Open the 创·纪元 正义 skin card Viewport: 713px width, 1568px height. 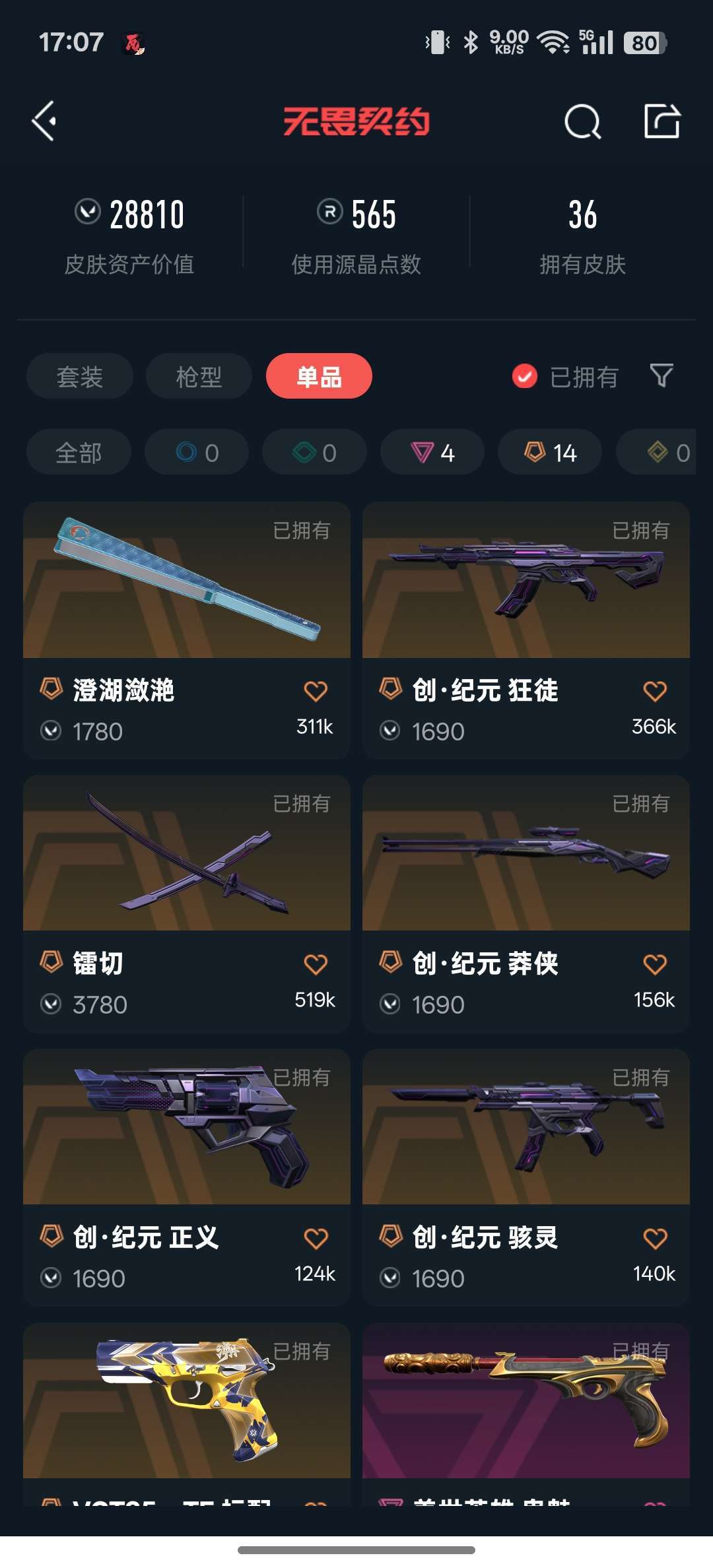click(x=187, y=1177)
